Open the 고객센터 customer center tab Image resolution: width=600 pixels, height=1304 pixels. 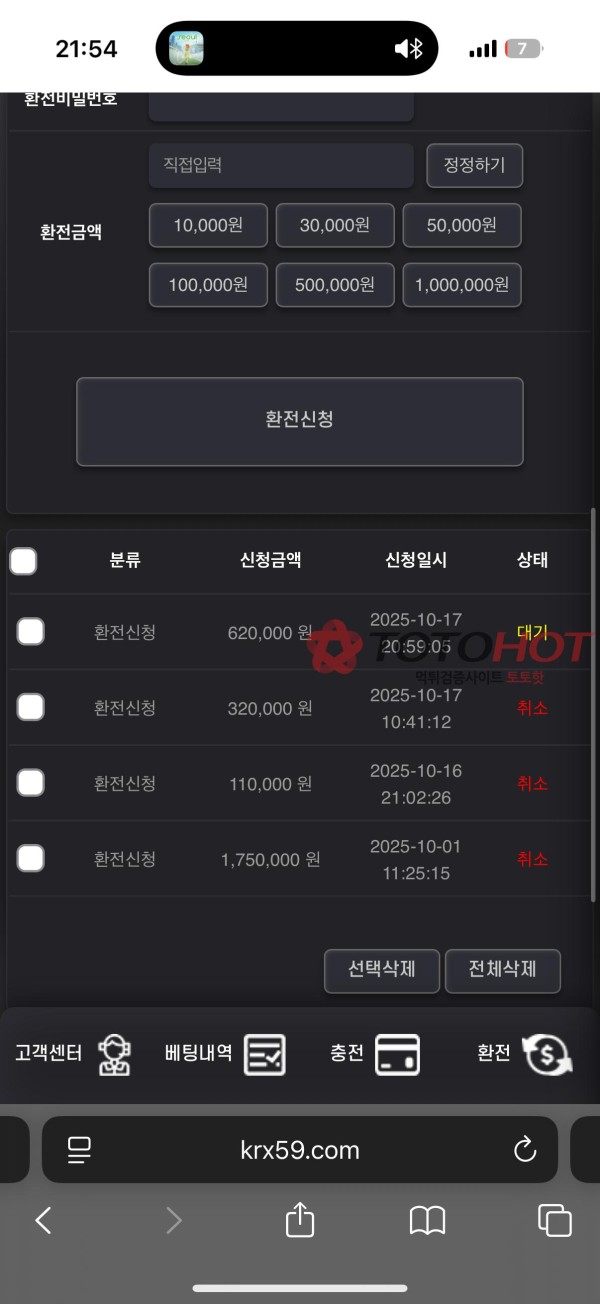tap(73, 1054)
